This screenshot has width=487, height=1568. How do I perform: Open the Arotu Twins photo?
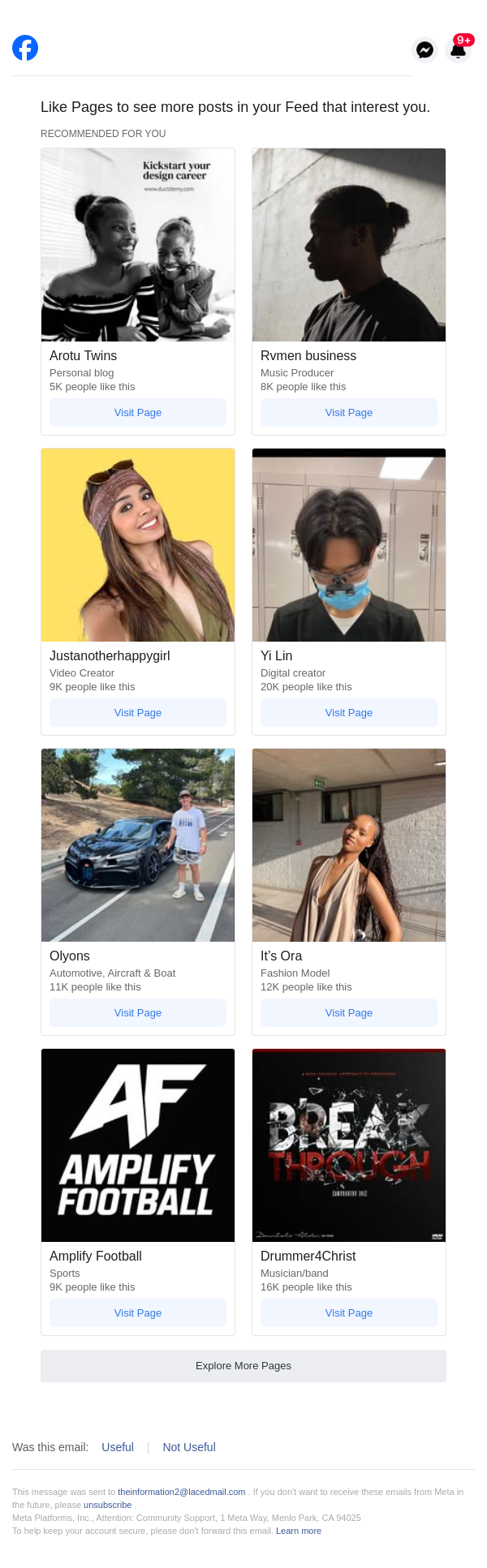tap(138, 244)
